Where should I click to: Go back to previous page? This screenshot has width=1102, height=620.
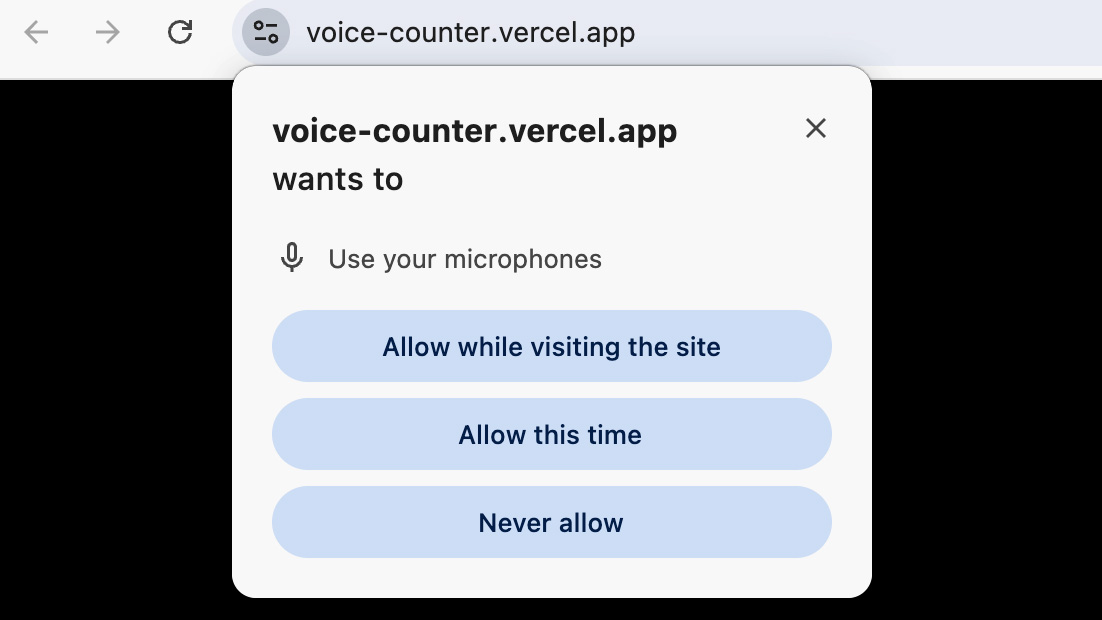point(37,33)
